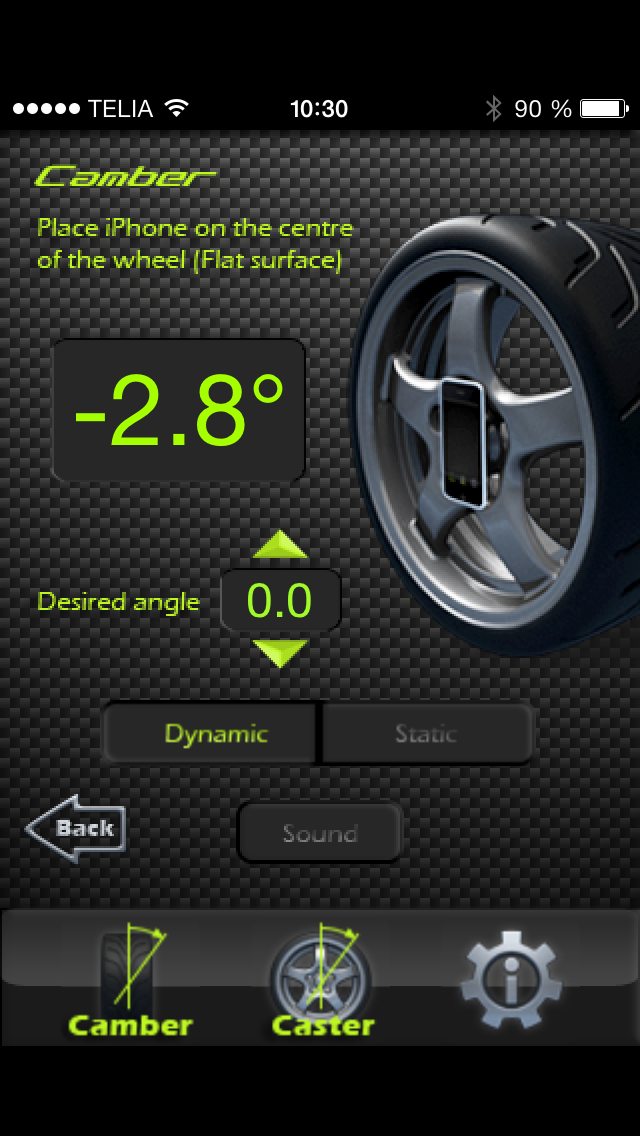The height and width of the screenshot is (1136, 640).
Task: Increase the desired angle with up arrow
Action: pyautogui.click(x=280, y=546)
